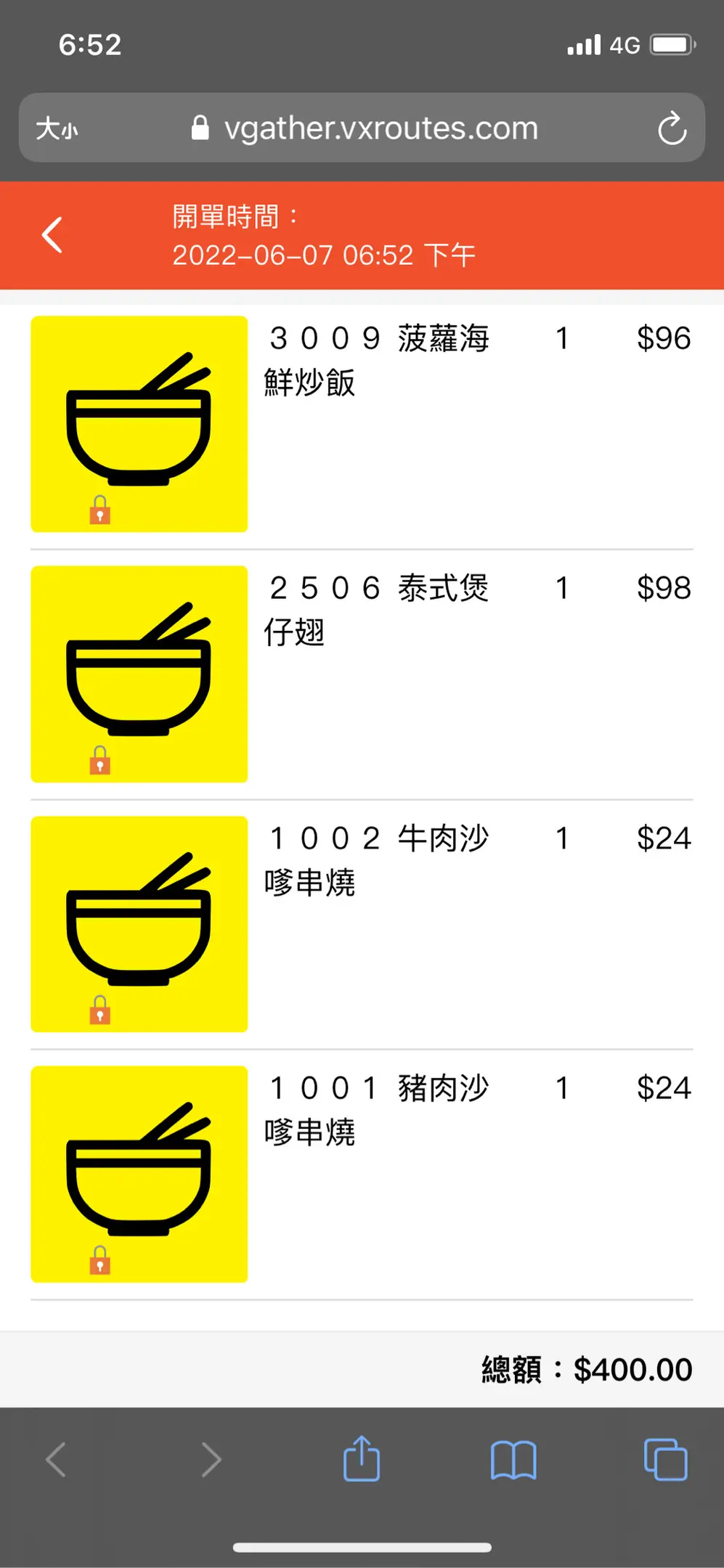Tap the 1001 豬肉沙嗲串燒 item

tap(376, 1110)
